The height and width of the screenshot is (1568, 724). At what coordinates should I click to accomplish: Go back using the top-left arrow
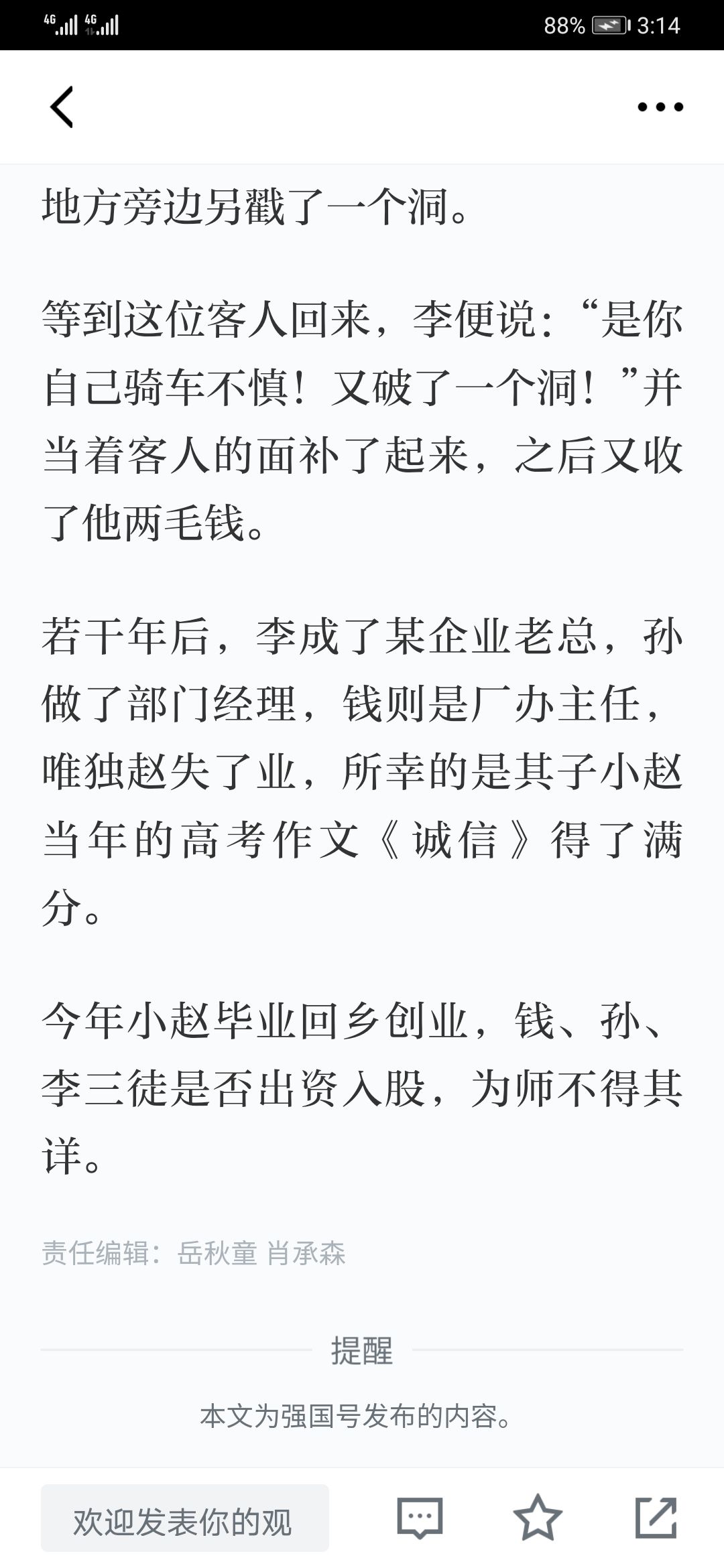point(62,107)
